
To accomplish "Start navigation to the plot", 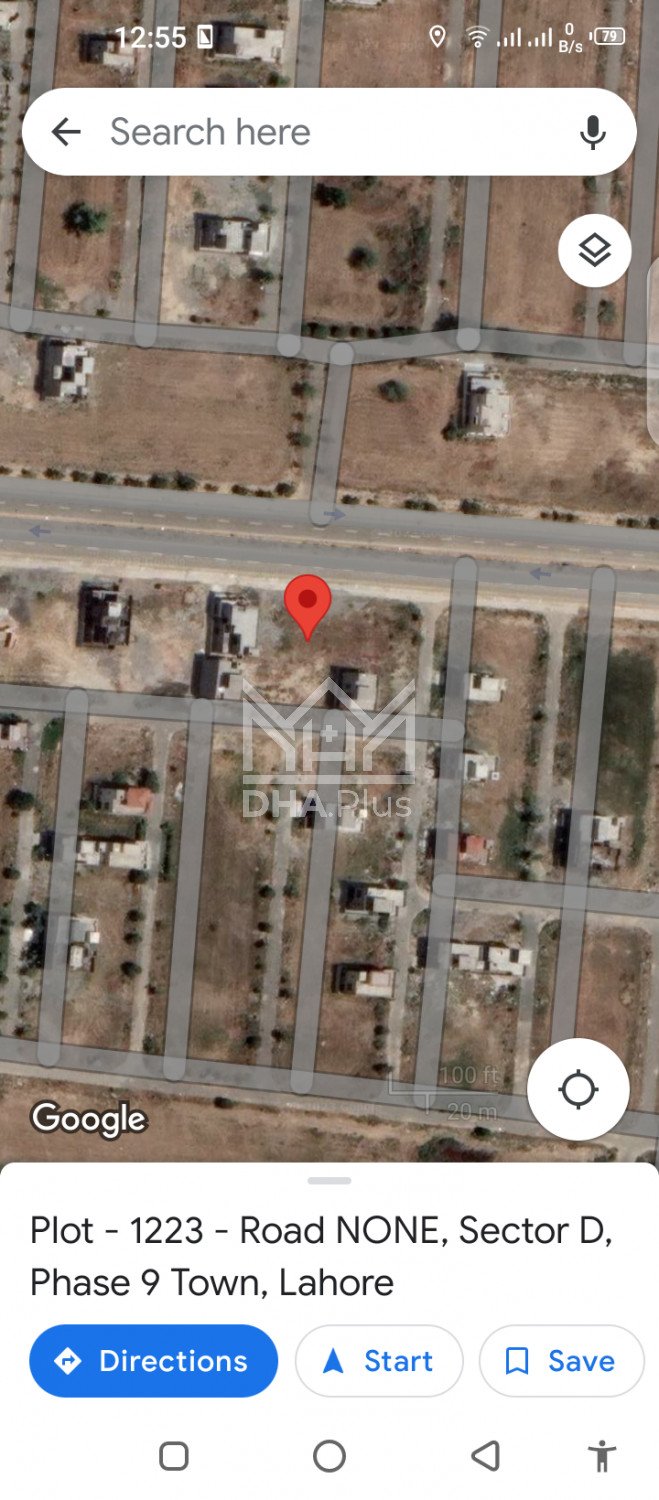I will pos(379,1361).
